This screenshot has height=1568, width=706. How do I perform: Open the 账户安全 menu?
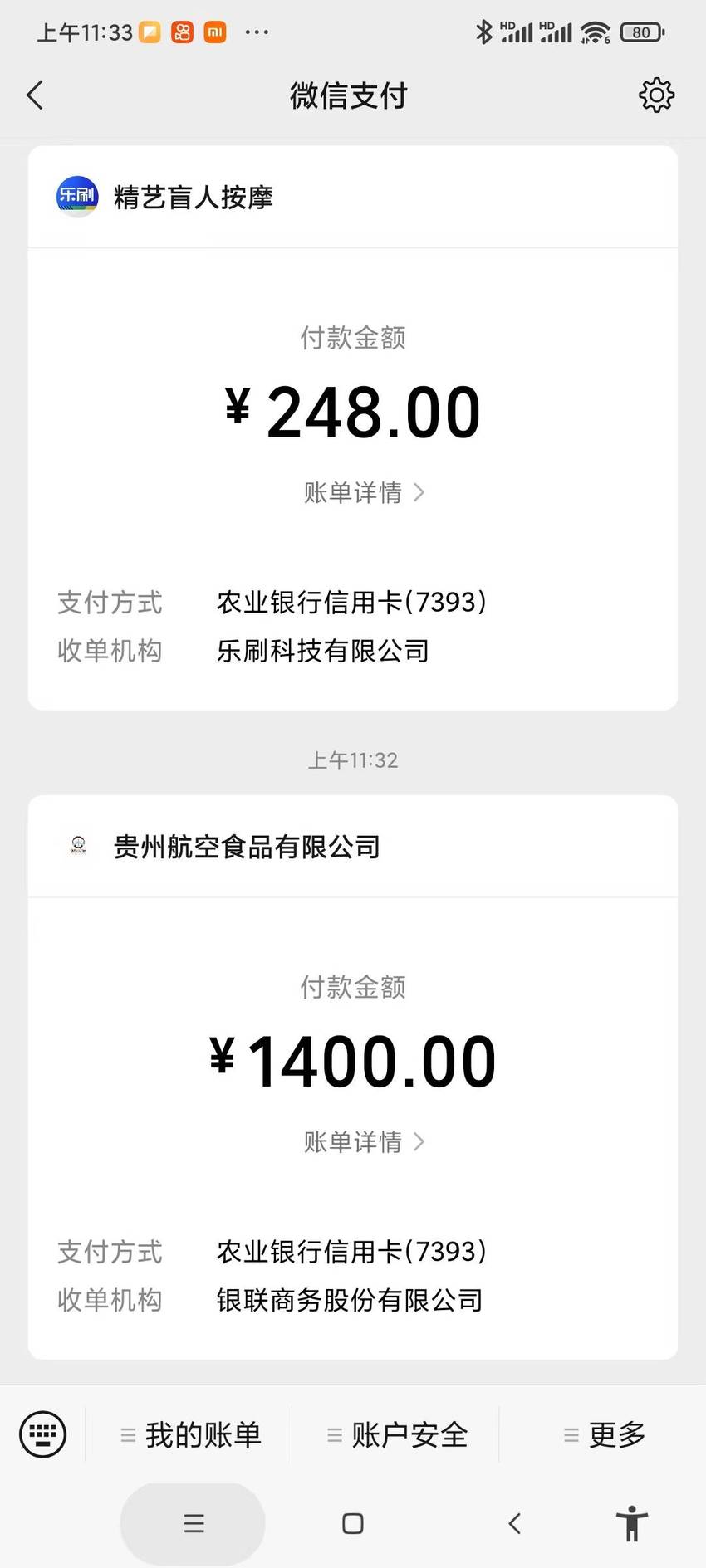397,1434
